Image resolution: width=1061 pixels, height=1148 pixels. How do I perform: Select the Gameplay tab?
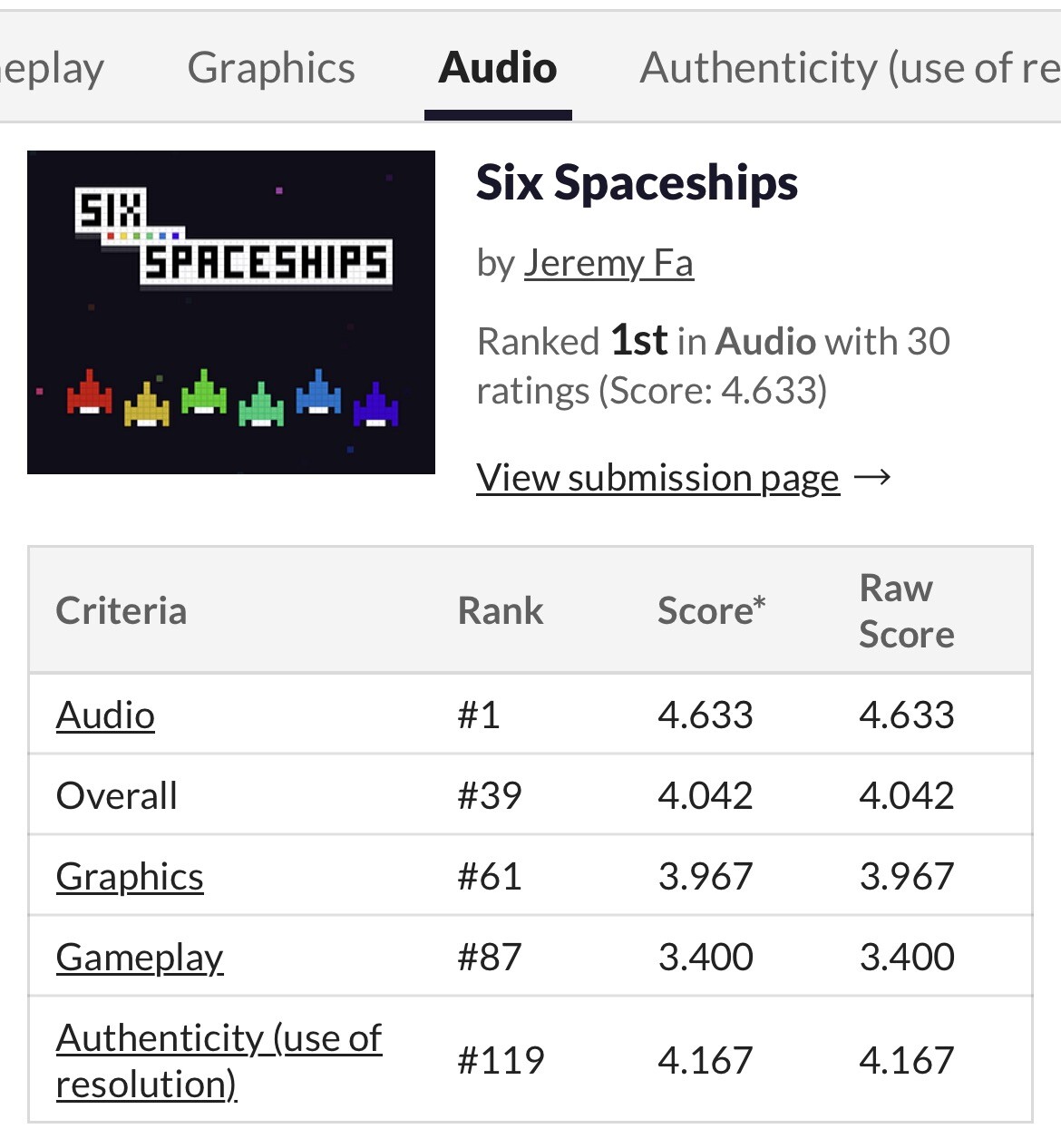point(50,68)
